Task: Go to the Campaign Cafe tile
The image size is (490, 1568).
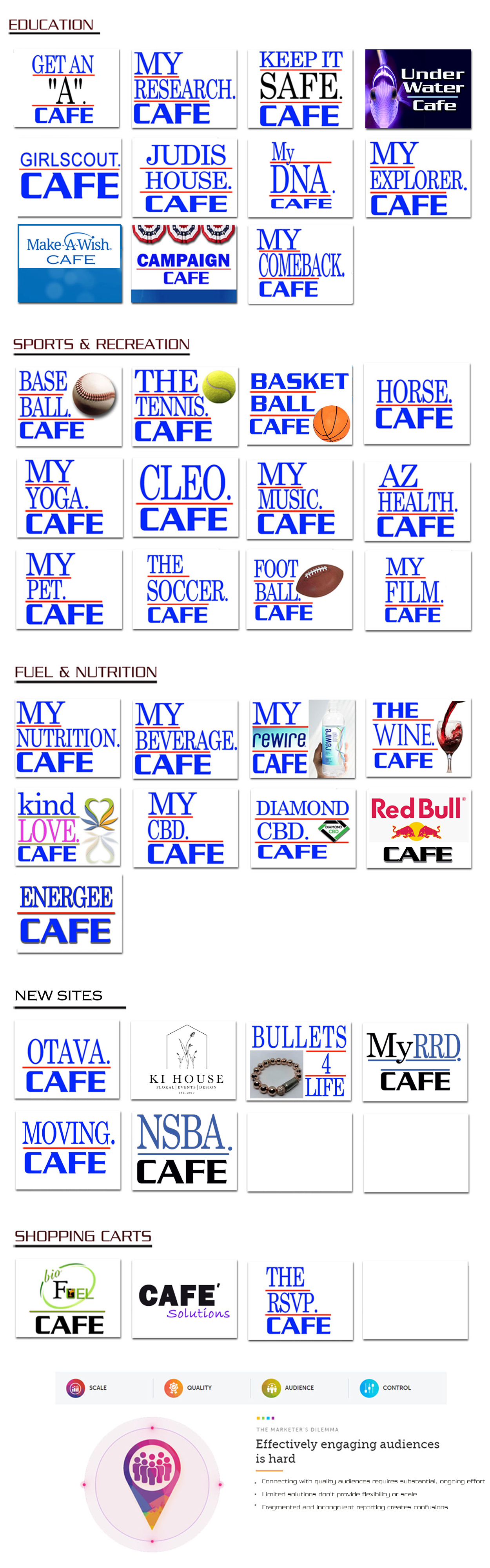Action: pos(184,263)
